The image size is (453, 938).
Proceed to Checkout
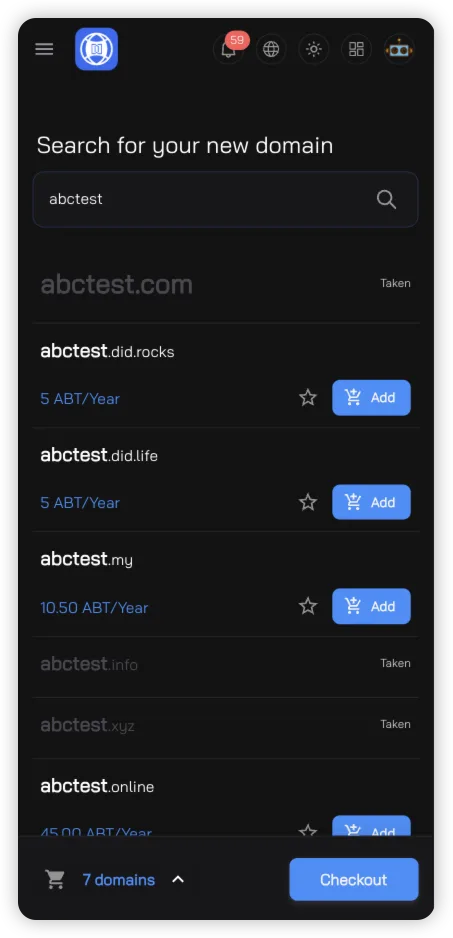click(x=354, y=879)
